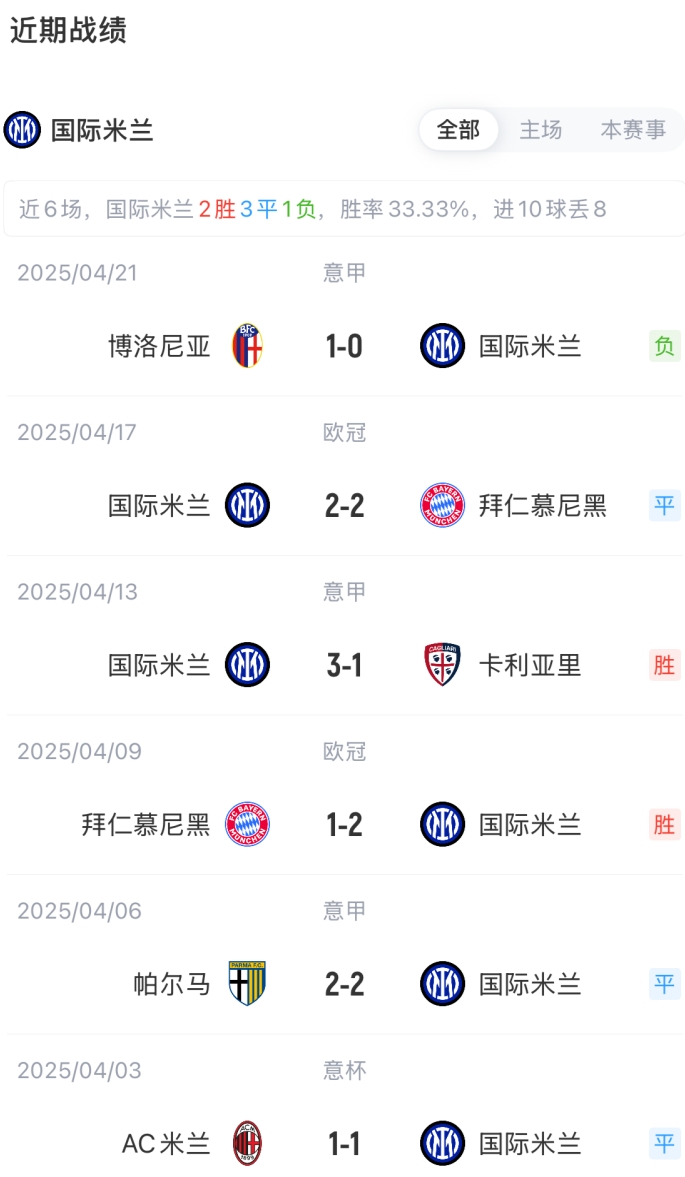This screenshot has width=685, height=1177.
Task: Select the 全部 filter tab
Action: [458, 130]
